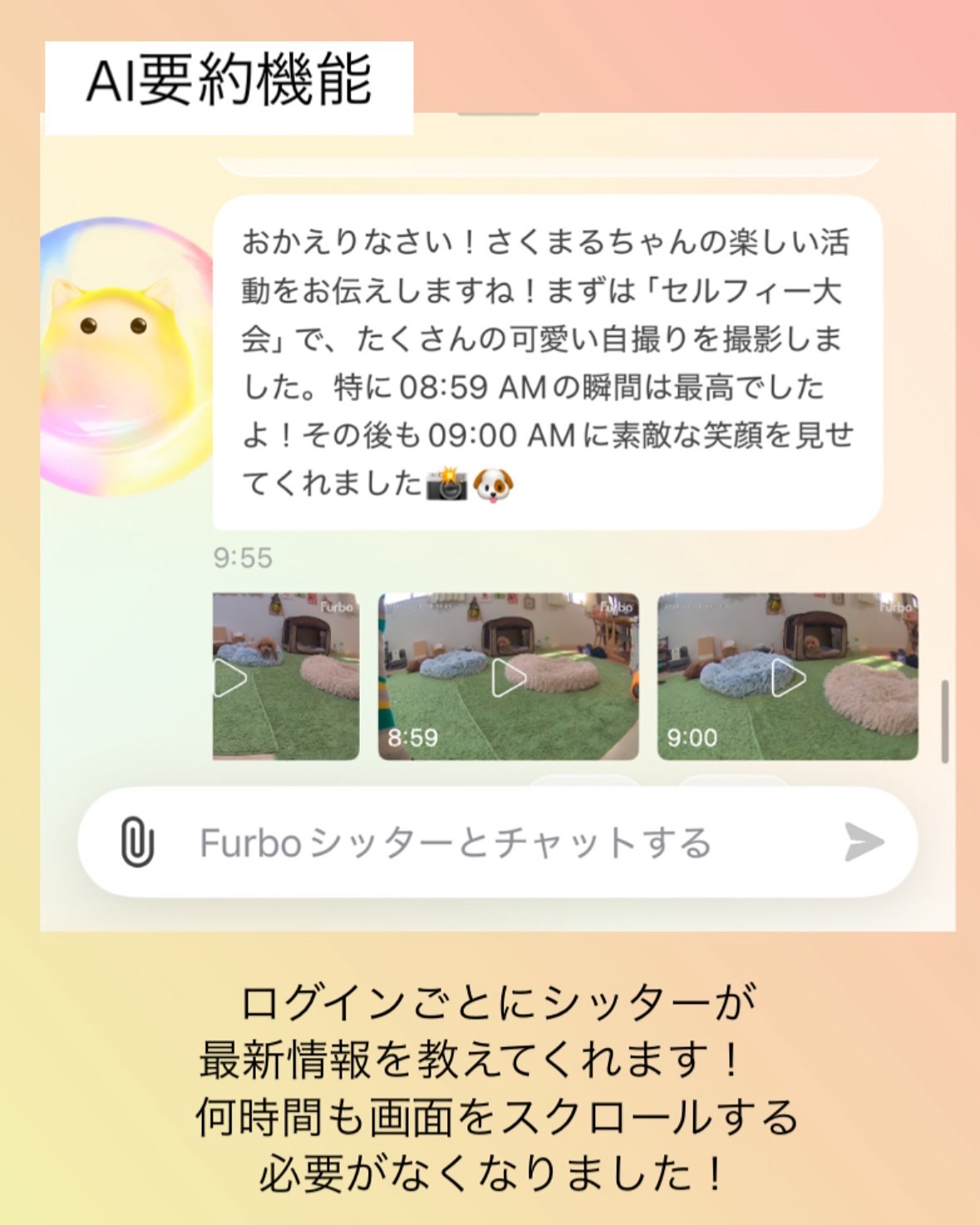Click the video carousel scrollbar

(x=943, y=719)
